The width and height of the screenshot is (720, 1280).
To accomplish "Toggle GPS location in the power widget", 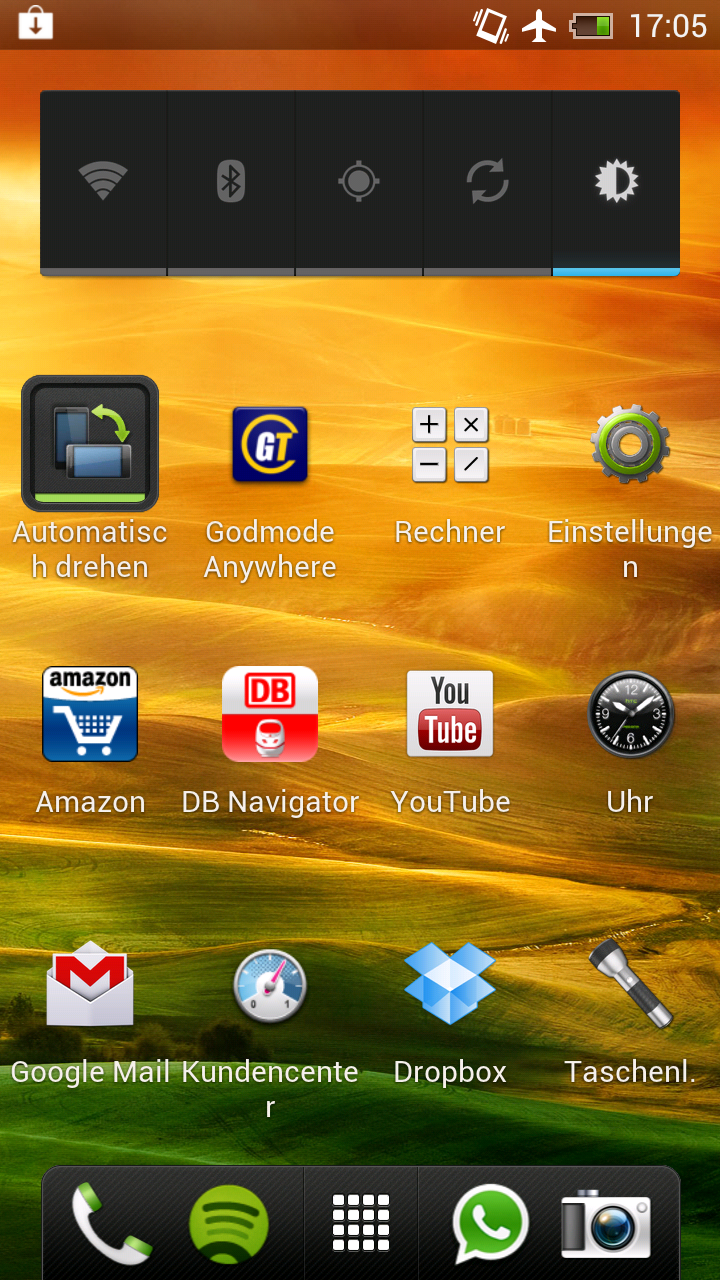I will pyautogui.click(x=359, y=182).
